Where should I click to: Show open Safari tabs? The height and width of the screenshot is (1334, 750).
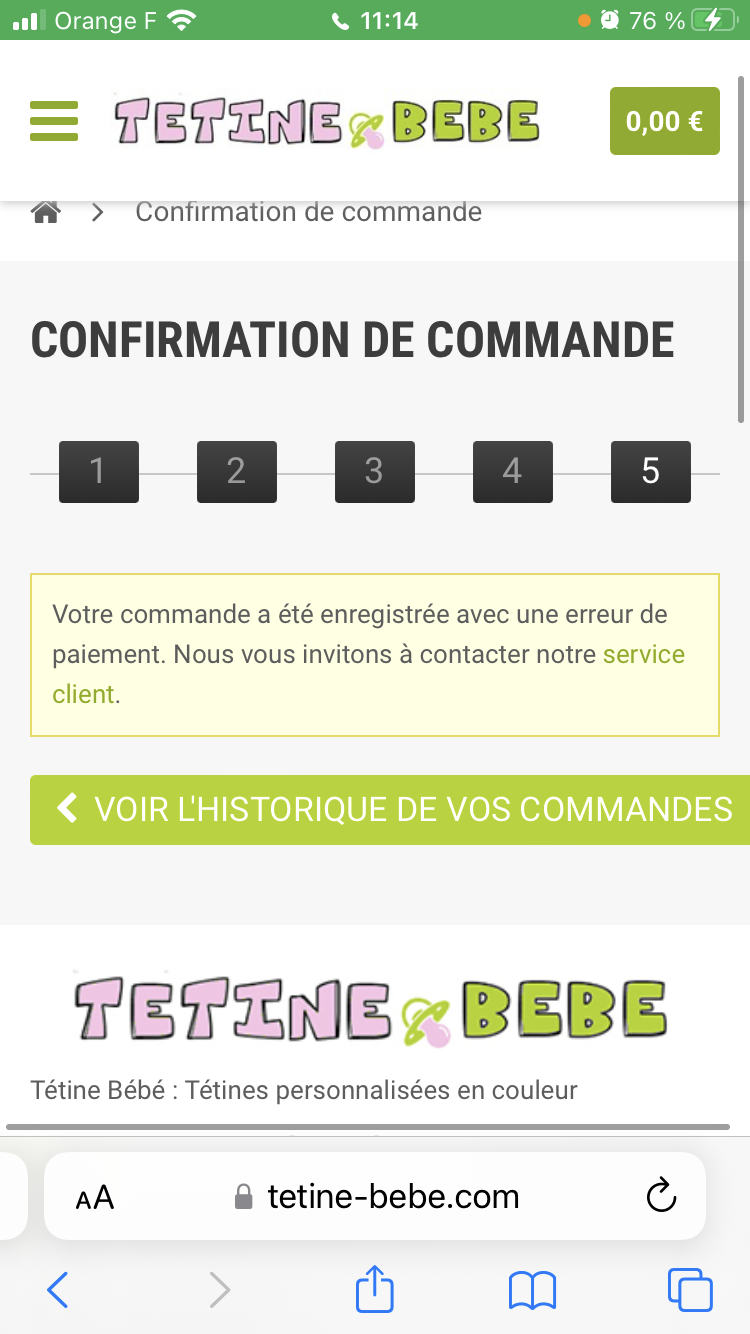[690, 1290]
